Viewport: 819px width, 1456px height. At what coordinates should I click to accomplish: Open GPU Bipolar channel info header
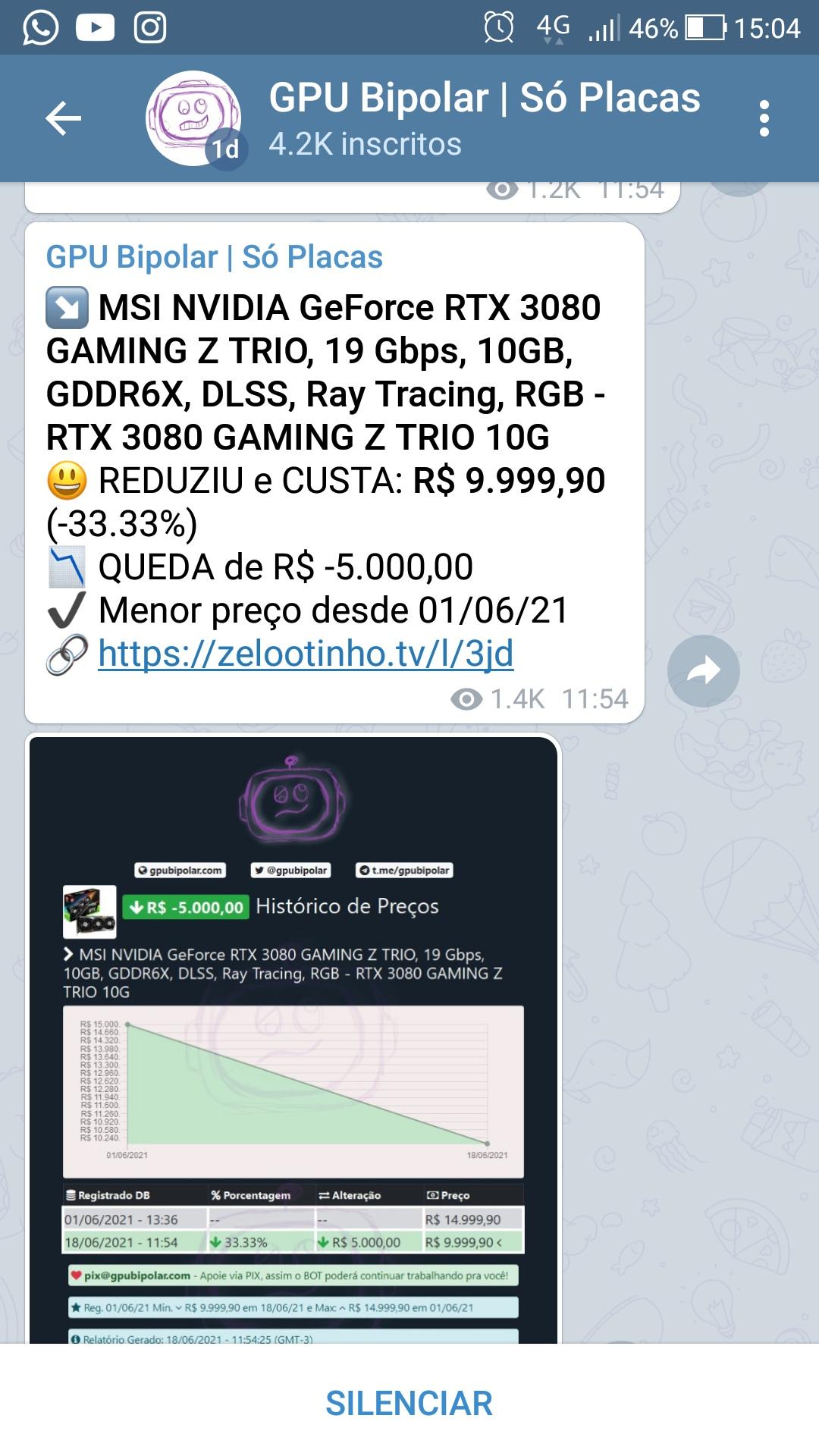[x=484, y=118]
